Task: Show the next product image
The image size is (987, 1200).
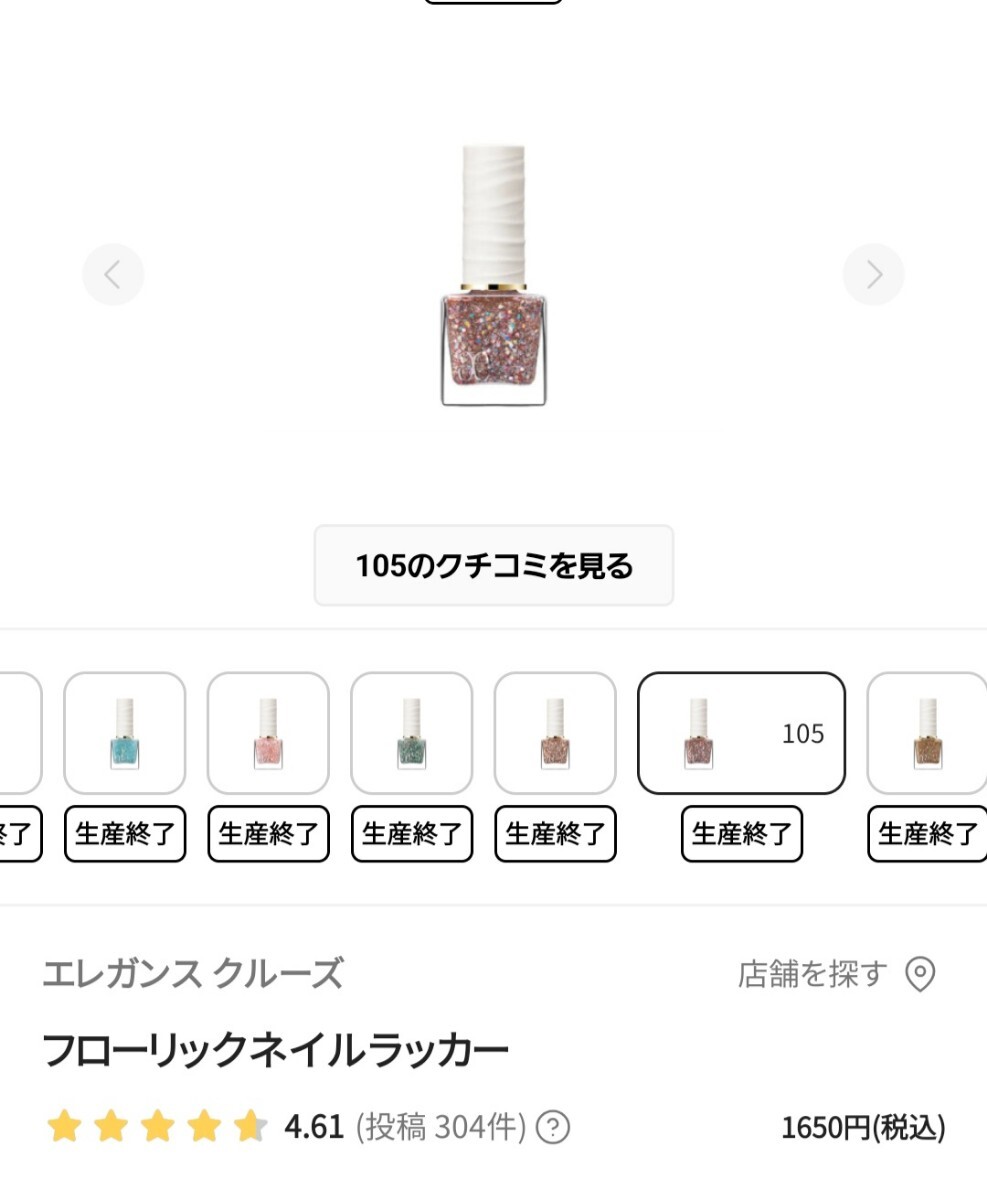Action: [873, 274]
